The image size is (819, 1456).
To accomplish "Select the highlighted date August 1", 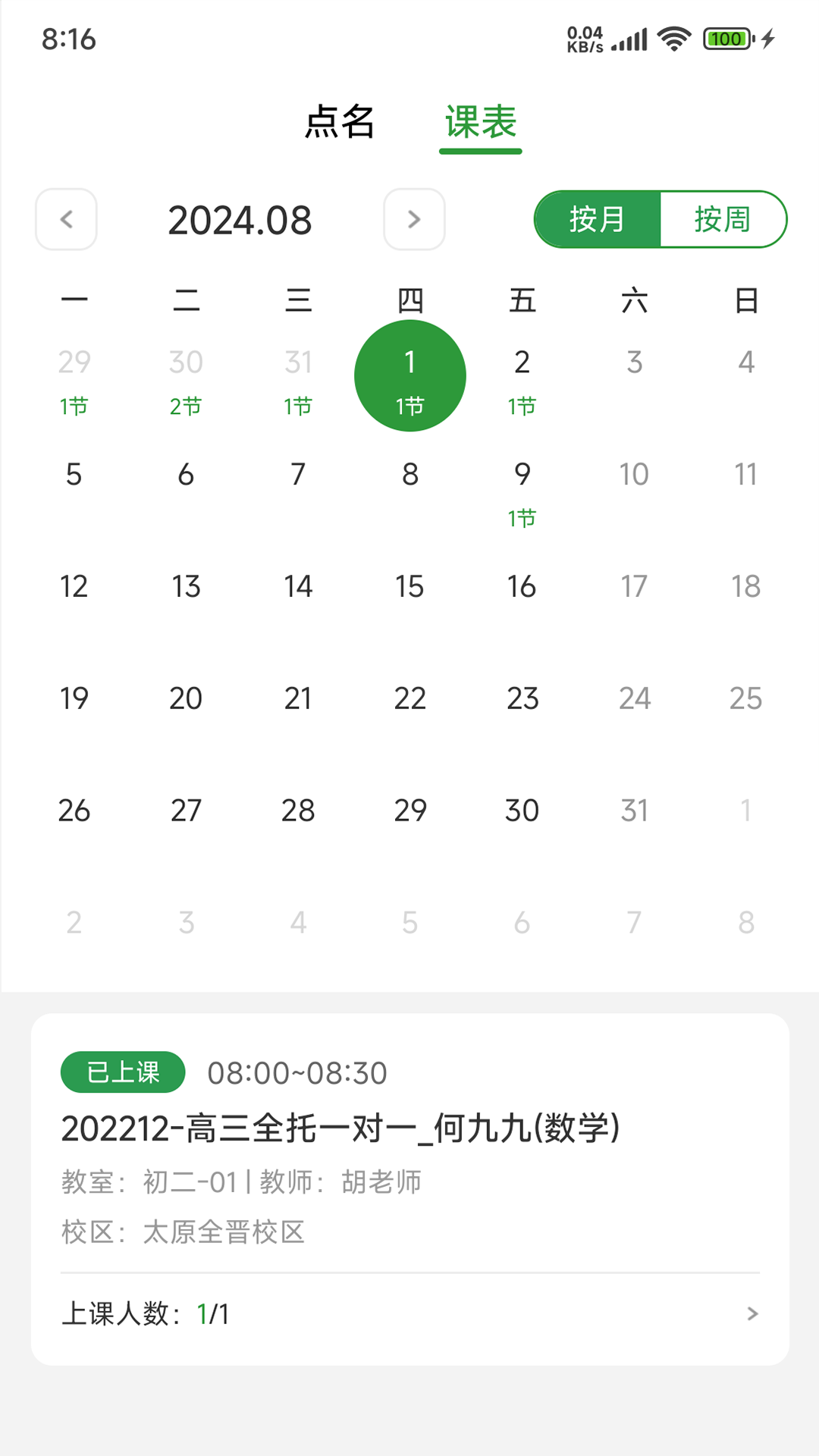I will click(409, 375).
